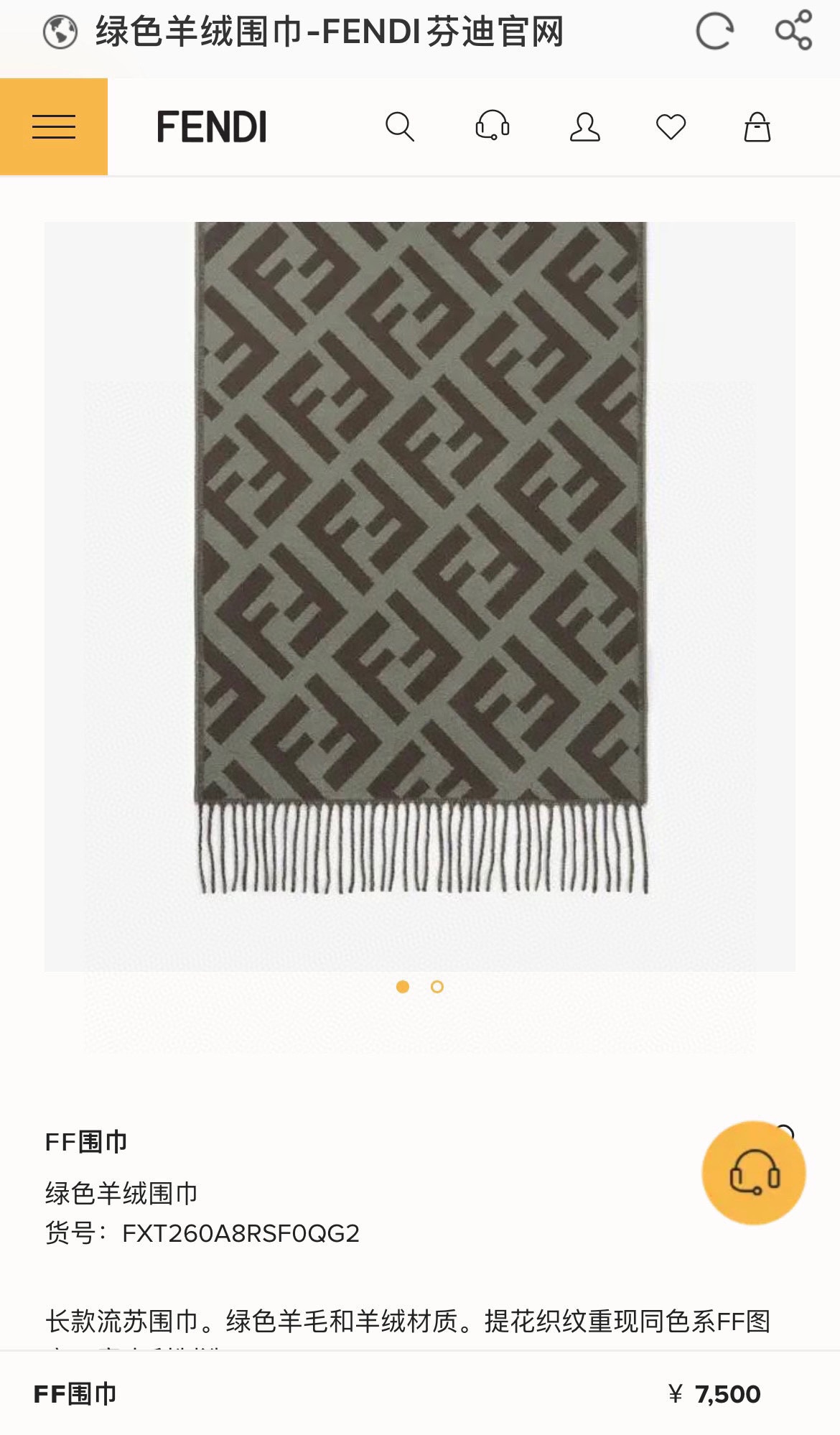
Task: Show the second product image dot
Action: 437,987
